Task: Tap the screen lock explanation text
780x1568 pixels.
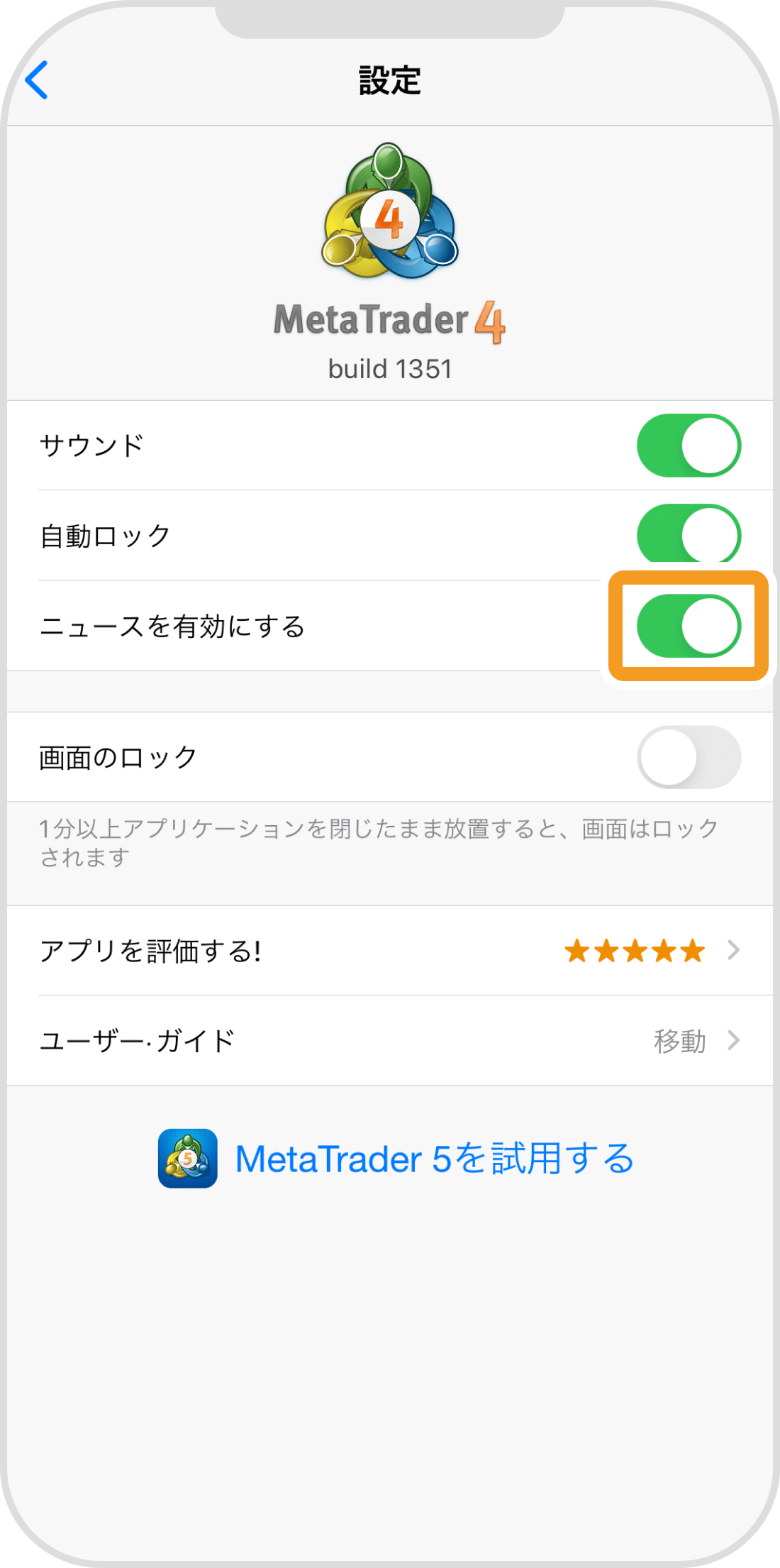Action: point(376,843)
